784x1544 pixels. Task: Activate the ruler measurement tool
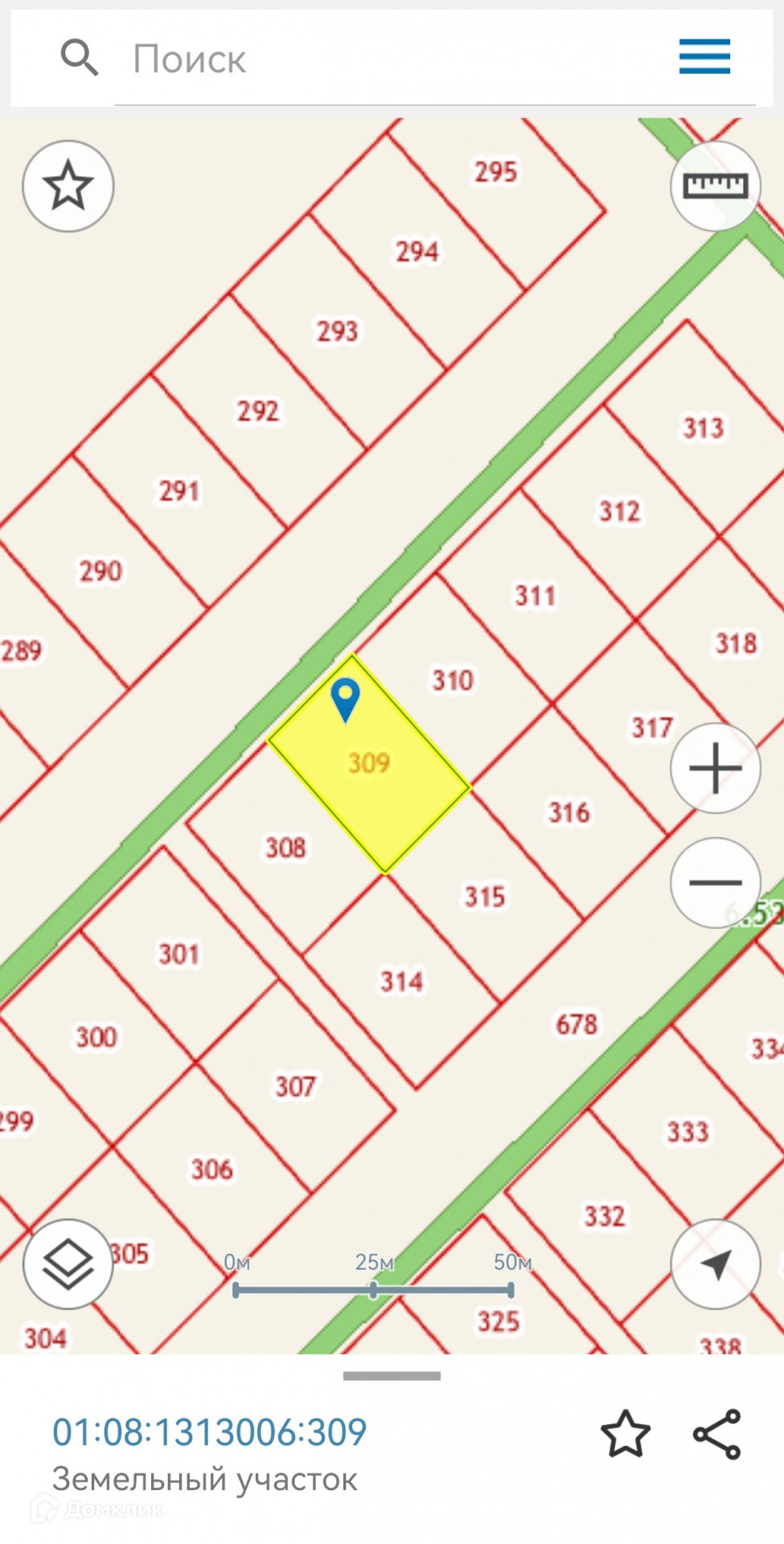[715, 187]
